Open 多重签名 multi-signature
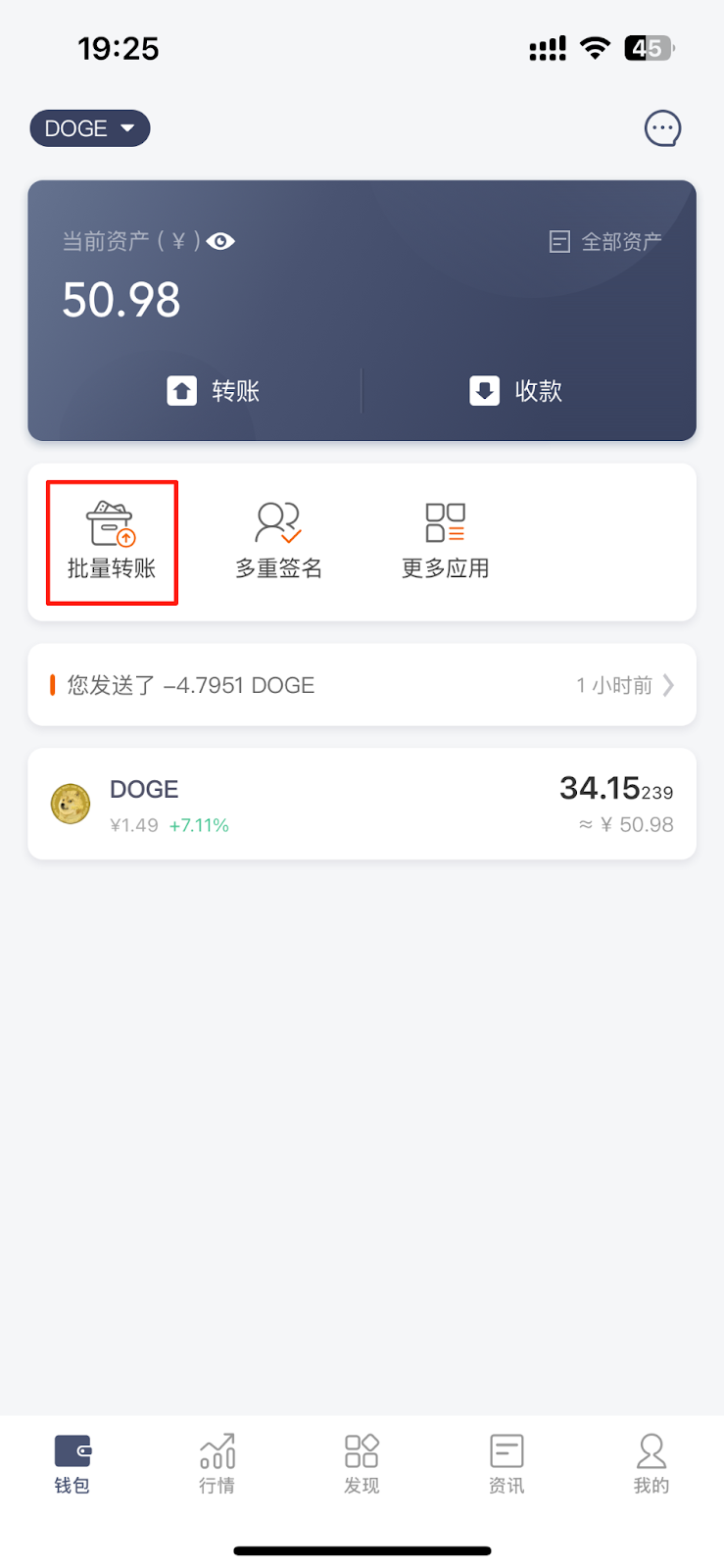The height and width of the screenshot is (1568, 724). coord(278,542)
